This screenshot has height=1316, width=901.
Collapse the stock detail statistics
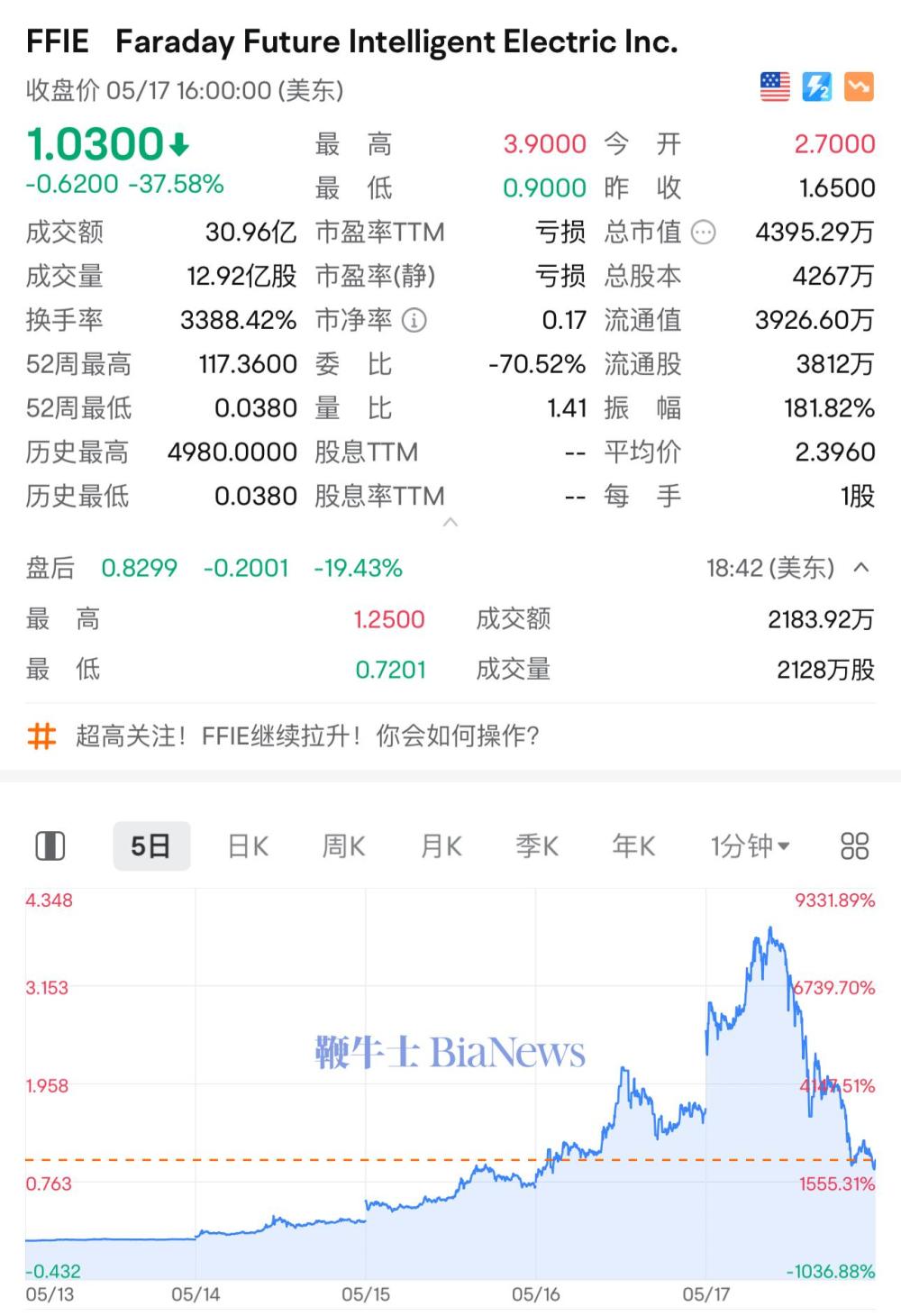pyautogui.click(x=450, y=523)
